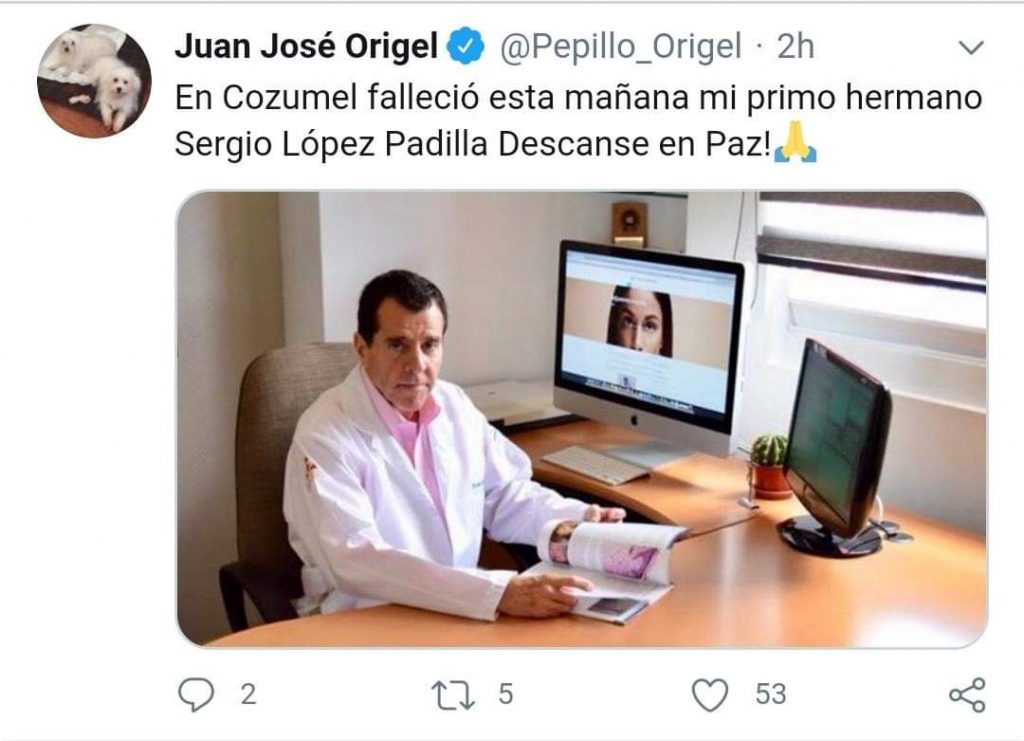Like Juan José Origel's tweet
1024x741 pixels.
point(710,694)
